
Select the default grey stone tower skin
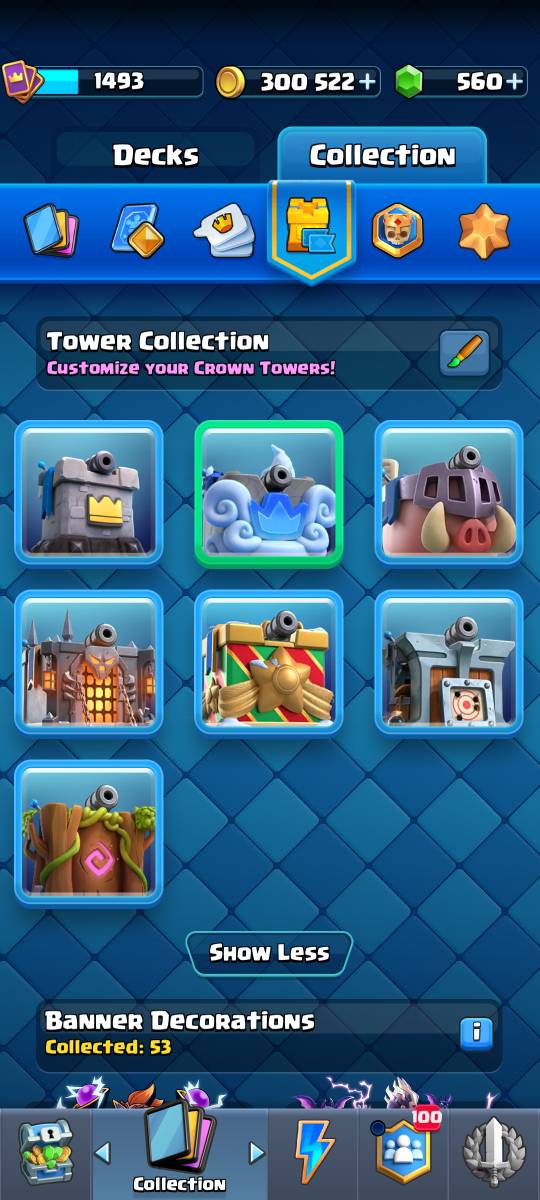tap(89, 493)
